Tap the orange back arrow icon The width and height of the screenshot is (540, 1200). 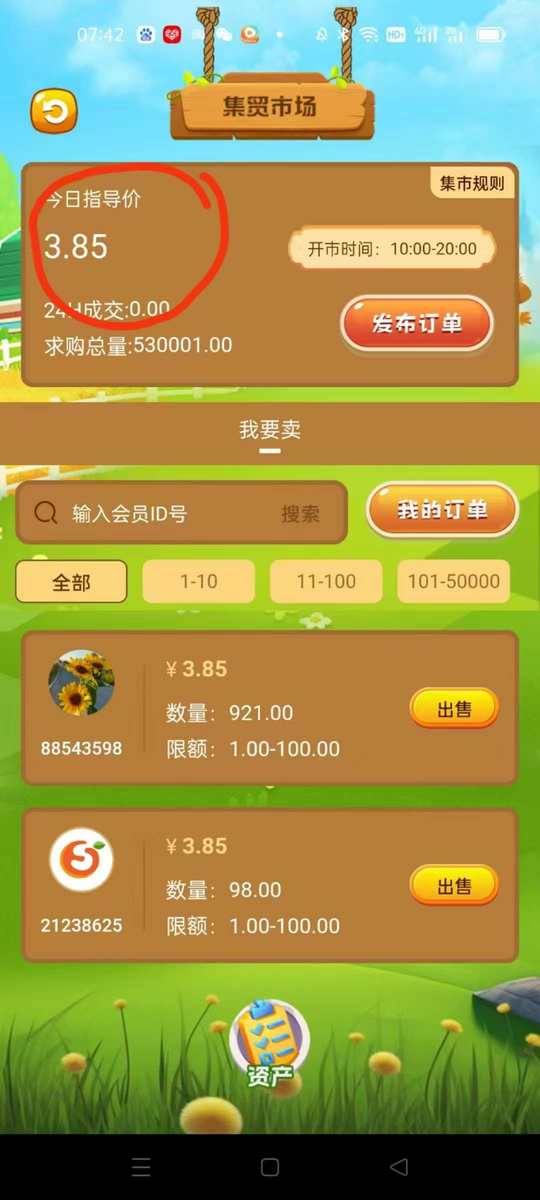pos(54,111)
